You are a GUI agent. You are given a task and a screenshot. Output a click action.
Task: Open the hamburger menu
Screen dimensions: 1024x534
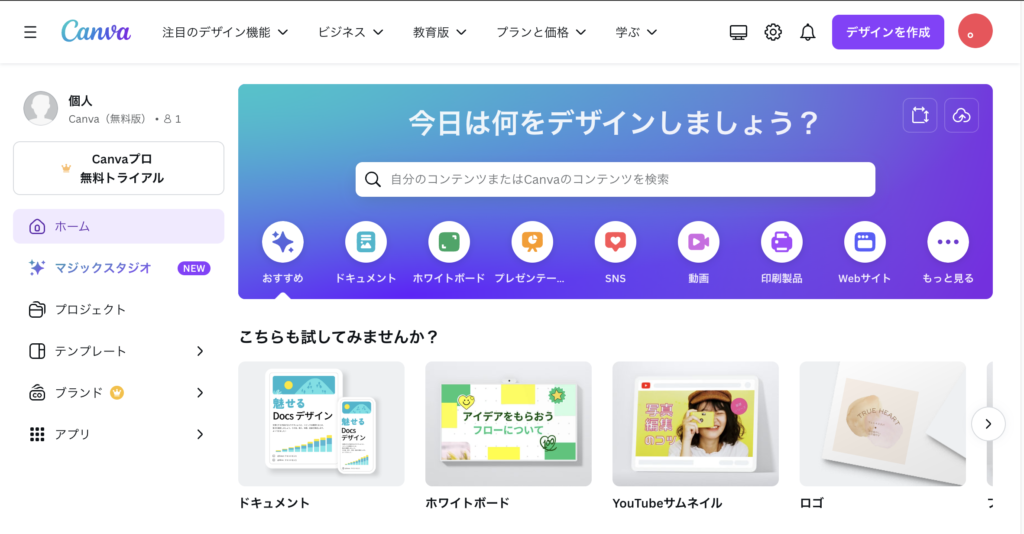tap(30, 32)
